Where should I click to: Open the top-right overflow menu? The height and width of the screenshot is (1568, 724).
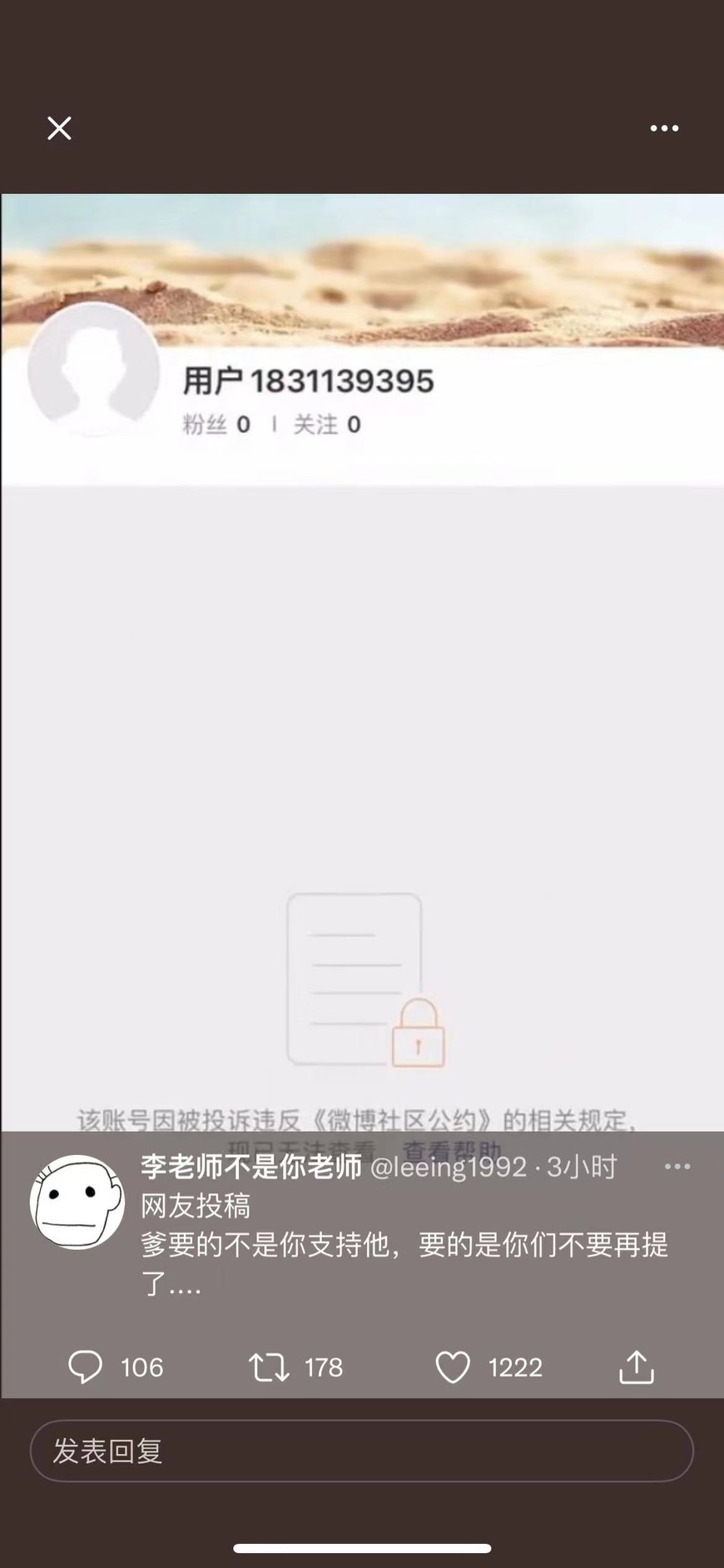pyautogui.click(x=663, y=128)
